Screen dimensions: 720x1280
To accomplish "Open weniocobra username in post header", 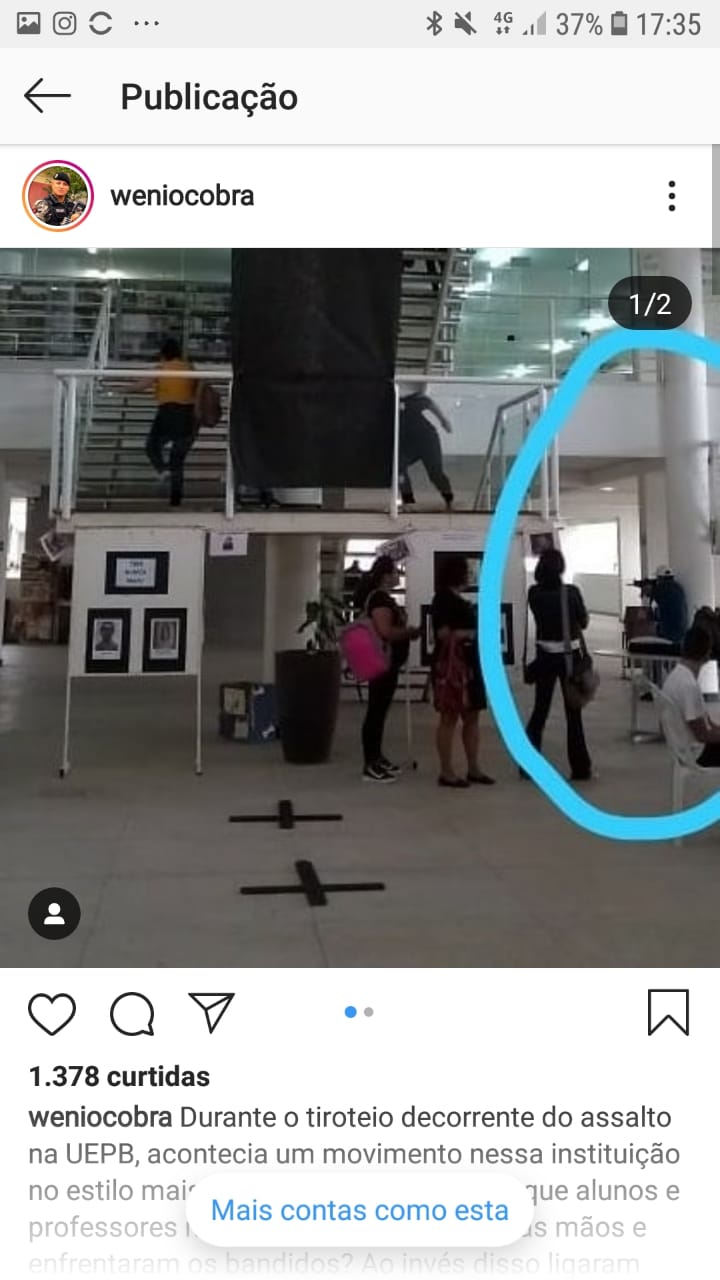I will (181, 196).
